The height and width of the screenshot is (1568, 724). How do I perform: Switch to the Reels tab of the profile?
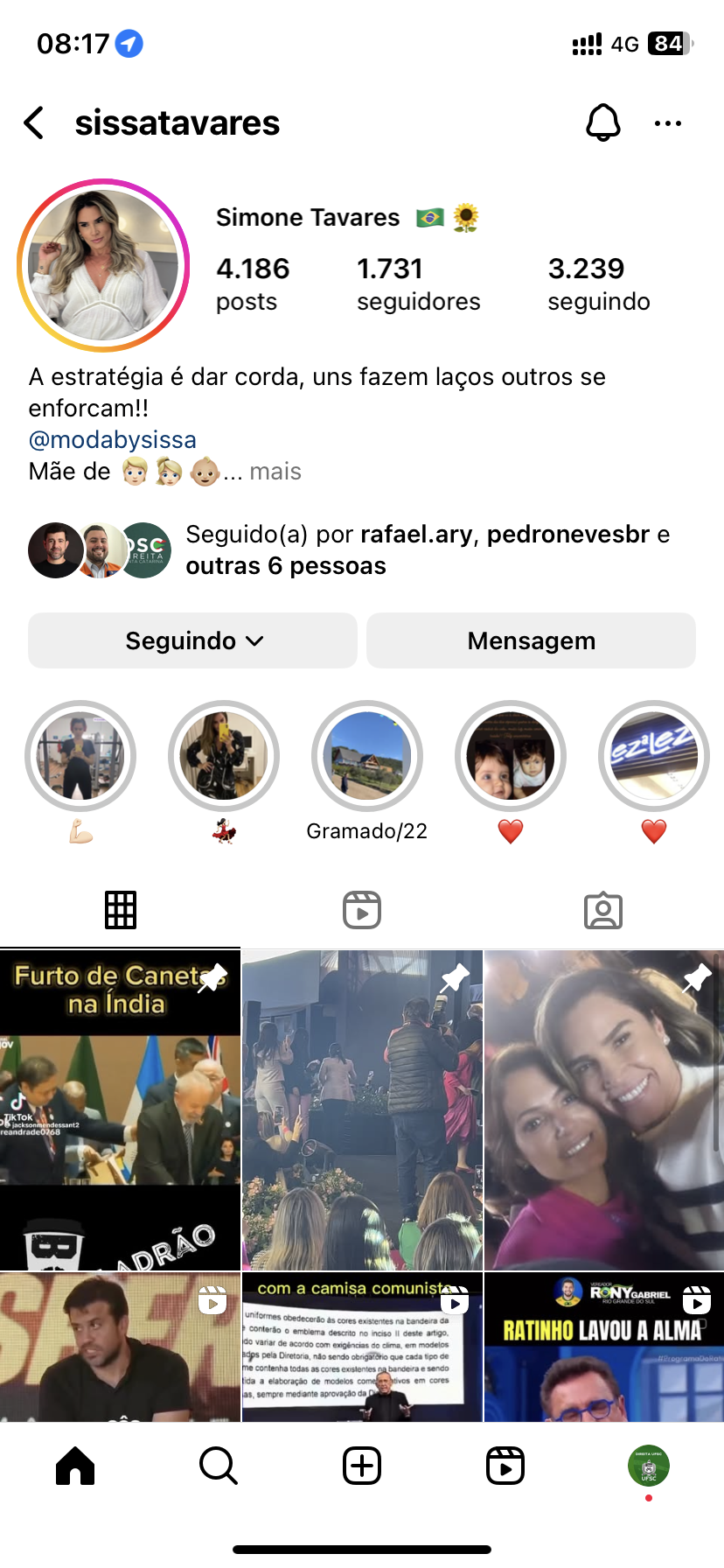tap(362, 910)
